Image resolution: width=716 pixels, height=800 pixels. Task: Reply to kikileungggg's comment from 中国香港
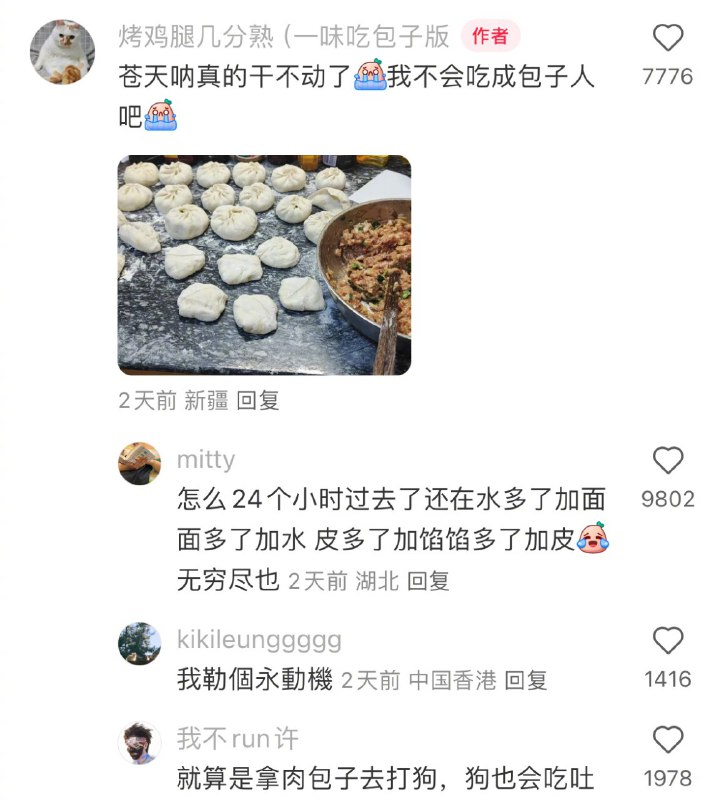[525, 681]
